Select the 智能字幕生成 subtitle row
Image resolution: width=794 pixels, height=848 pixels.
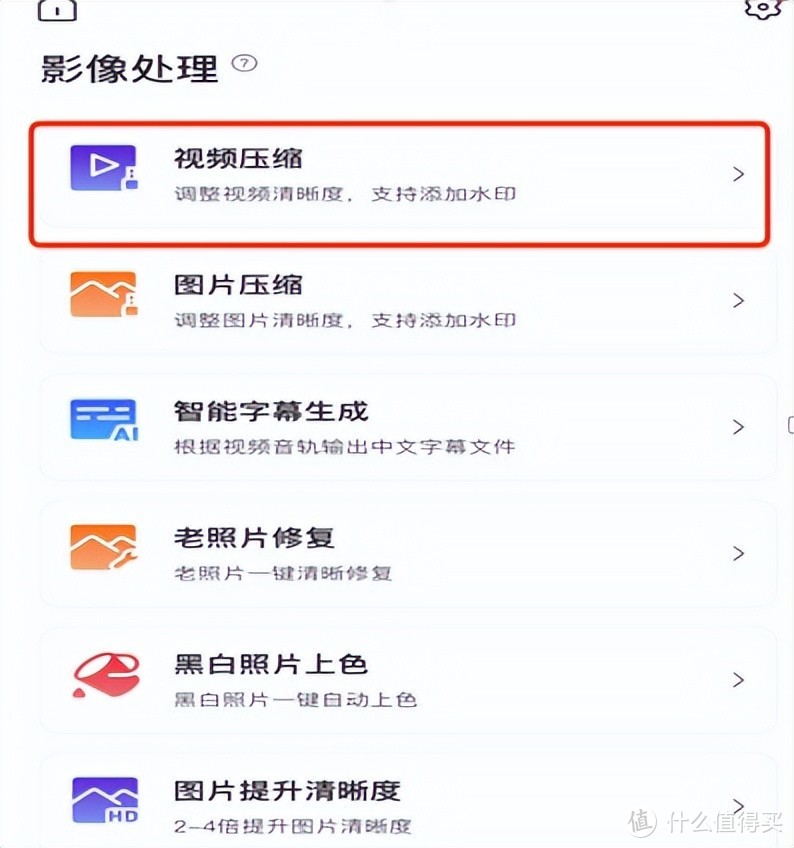[x=400, y=427]
